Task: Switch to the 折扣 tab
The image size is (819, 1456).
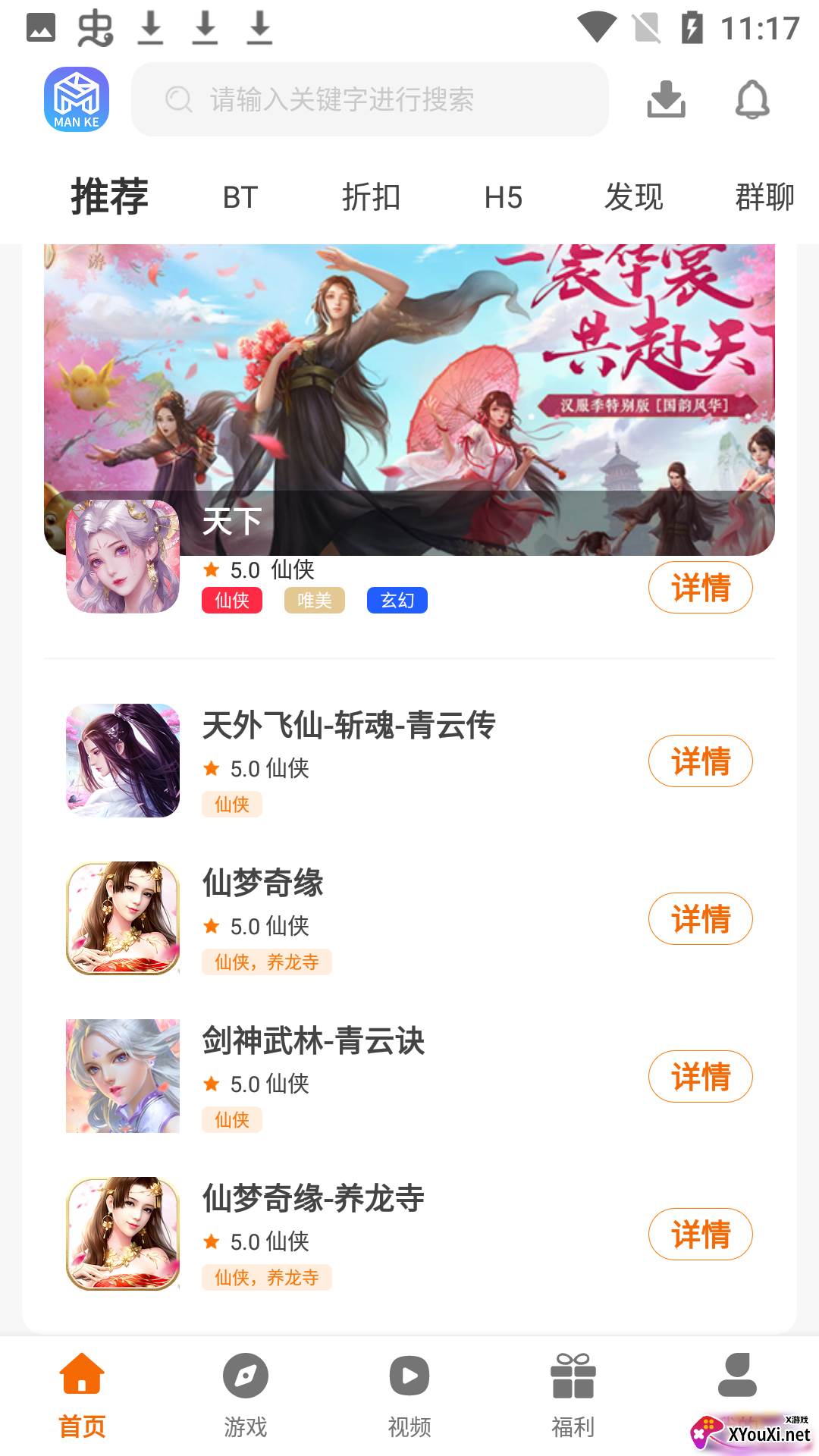Action: (371, 198)
